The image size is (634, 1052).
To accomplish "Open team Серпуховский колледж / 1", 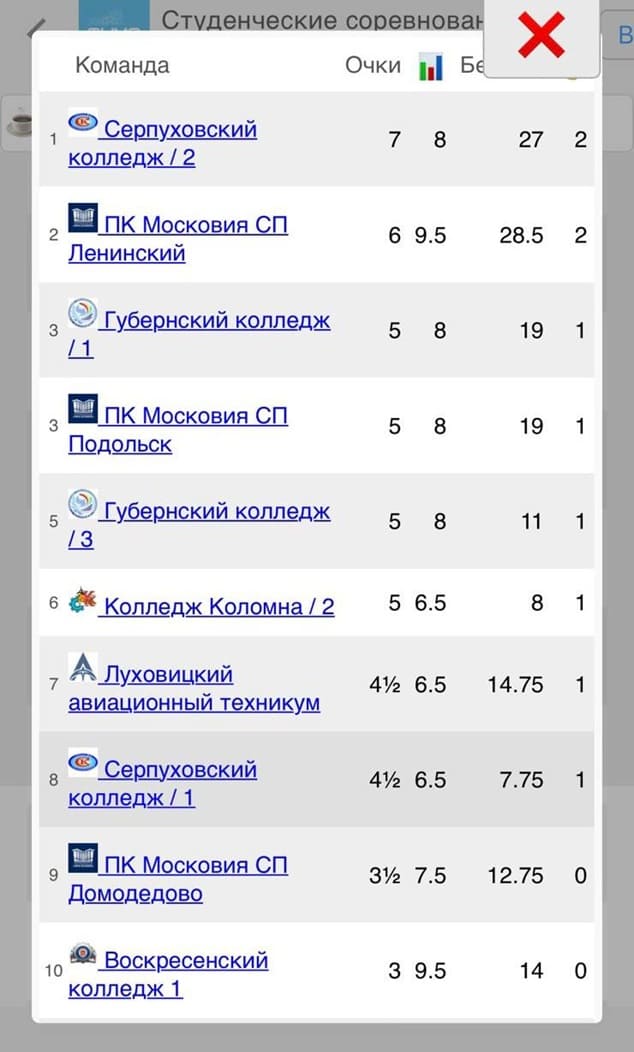I will (180, 770).
